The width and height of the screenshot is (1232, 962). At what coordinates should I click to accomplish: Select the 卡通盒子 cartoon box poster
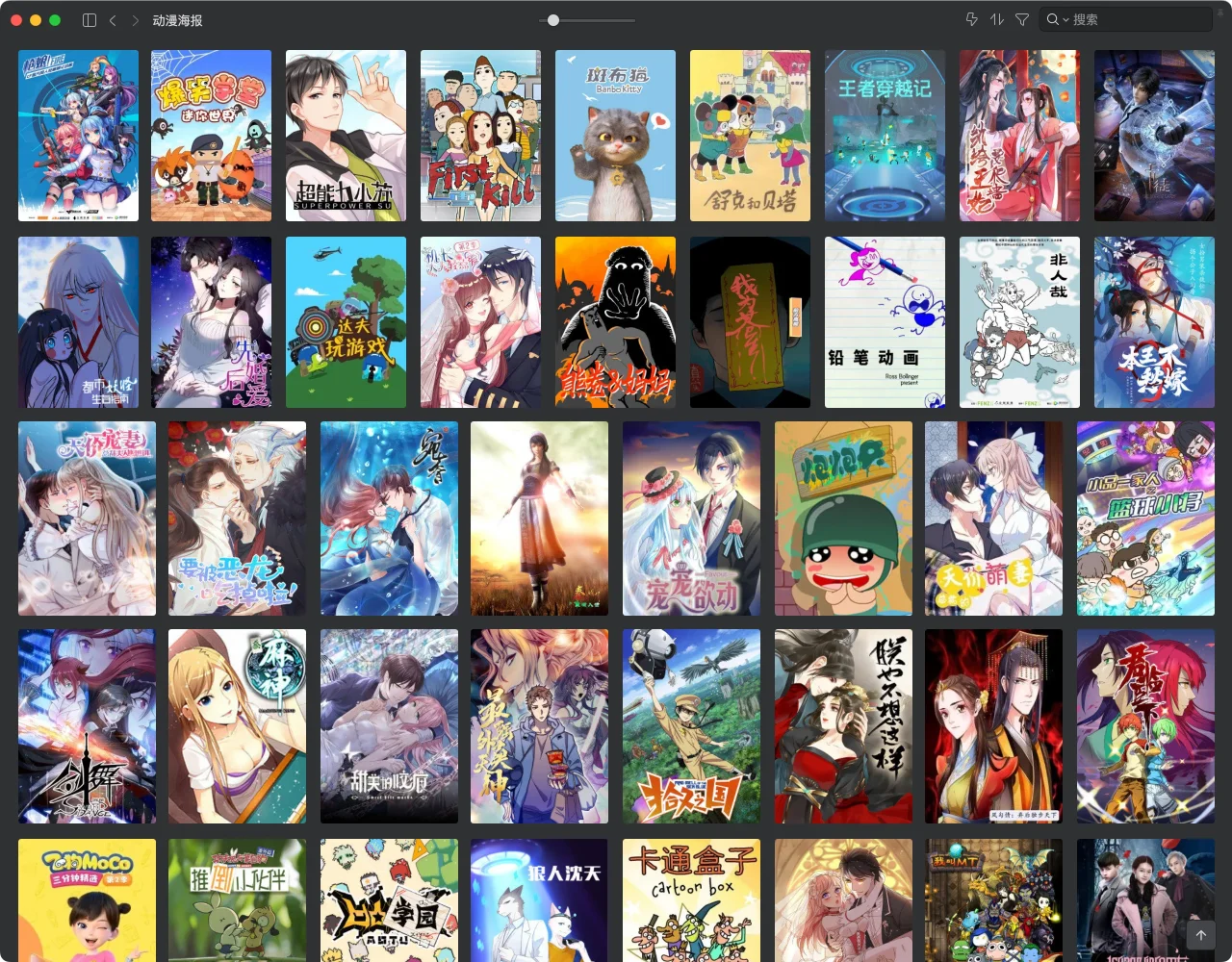tap(691, 899)
